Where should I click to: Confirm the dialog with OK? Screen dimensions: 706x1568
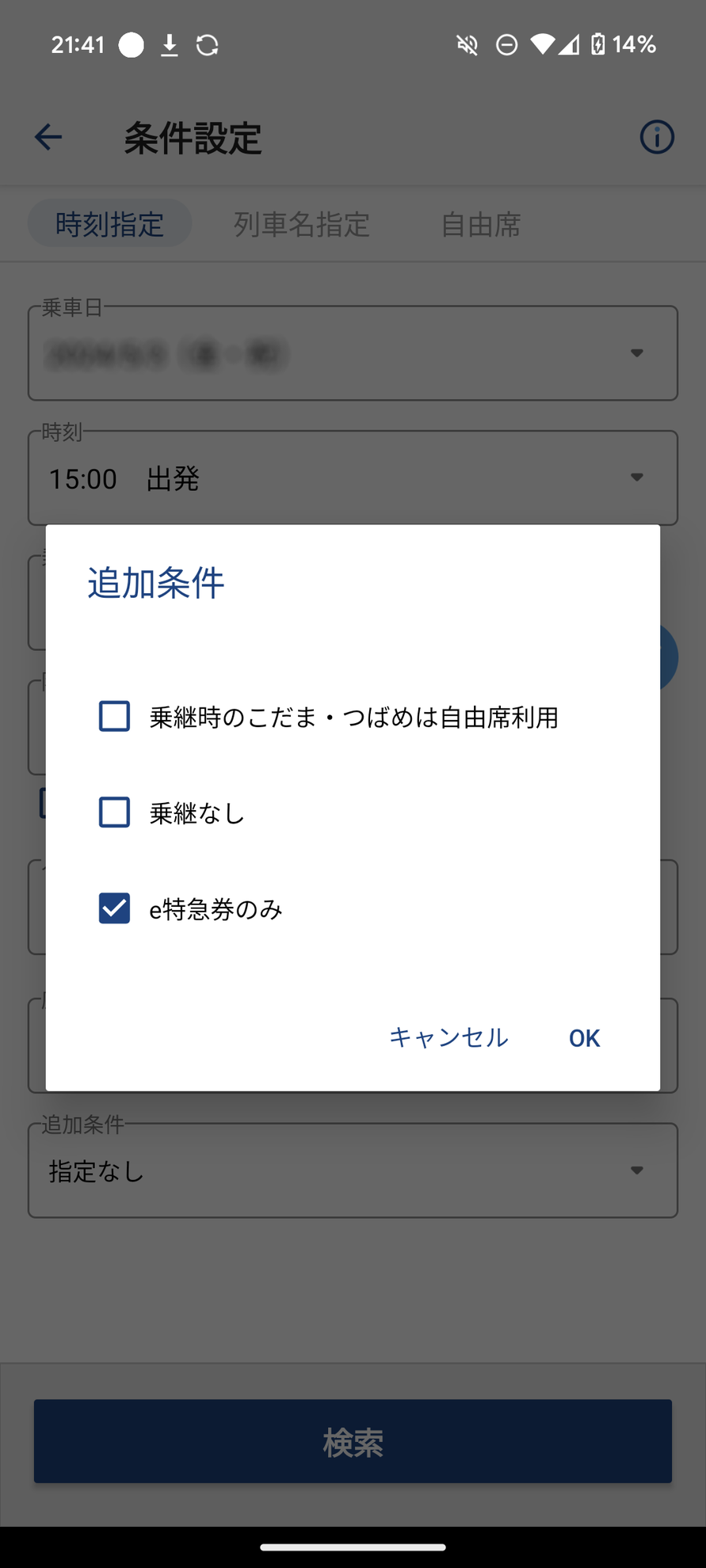click(x=583, y=1037)
